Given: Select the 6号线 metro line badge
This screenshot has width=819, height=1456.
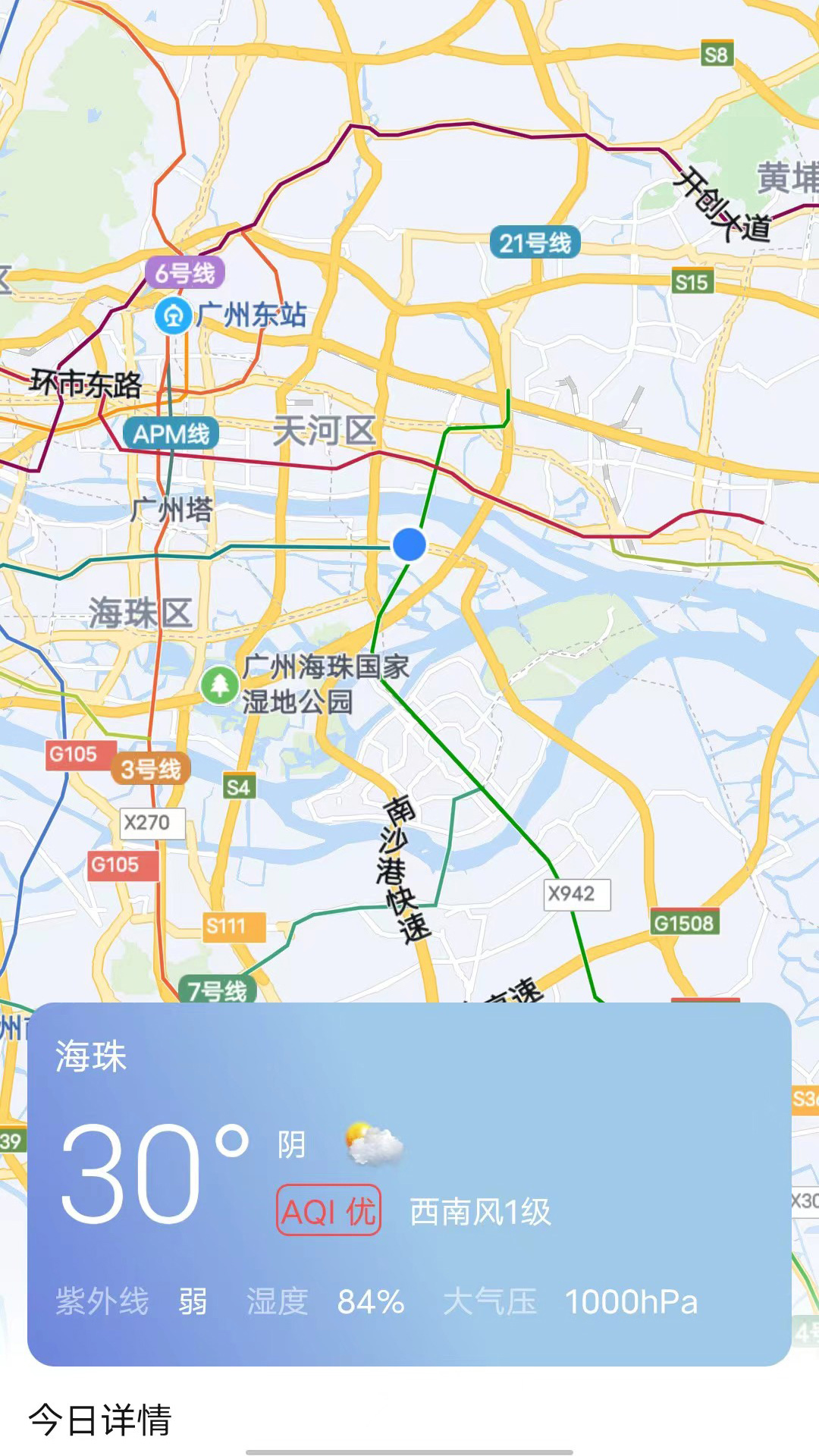Looking at the screenshot, I should pos(184,271).
